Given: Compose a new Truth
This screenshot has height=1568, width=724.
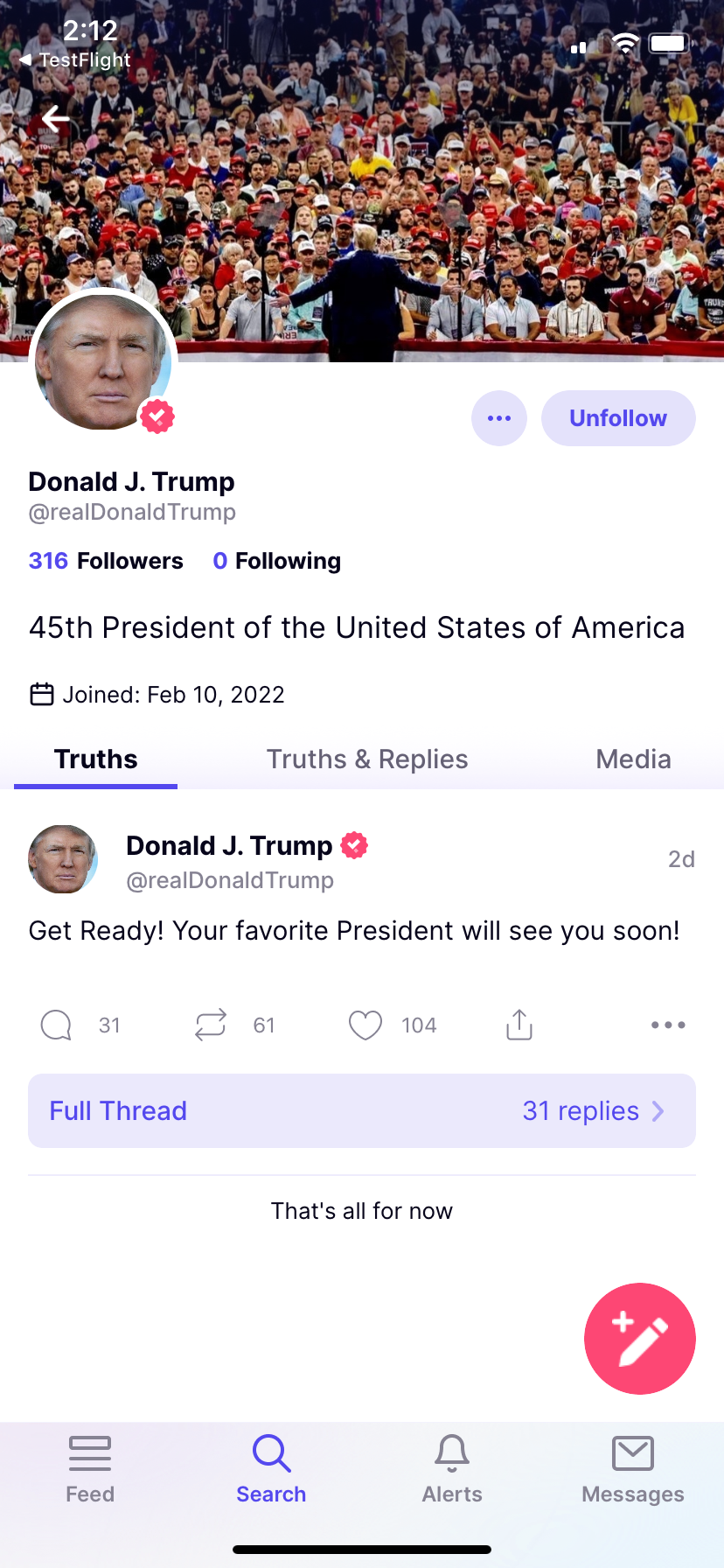Looking at the screenshot, I should [x=640, y=1339].
